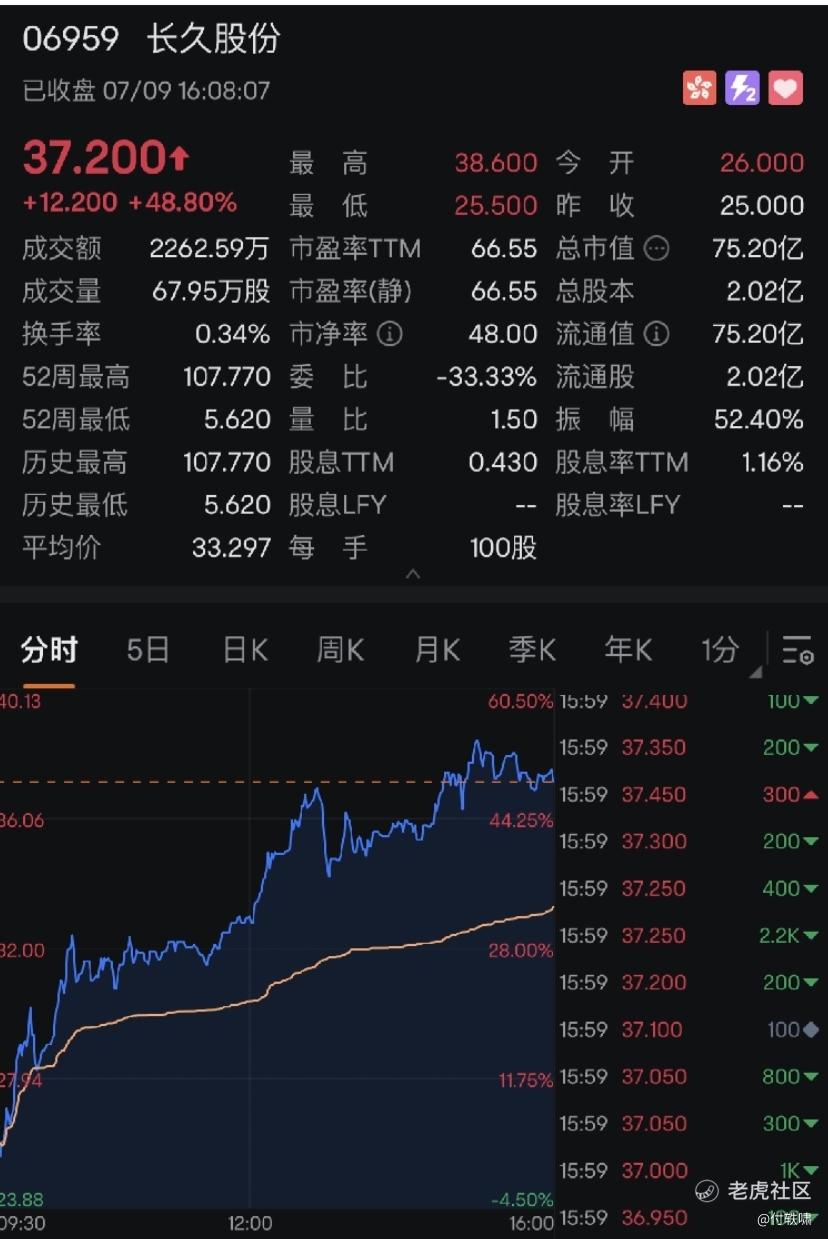Open chart settings icon beside 1分

[797, 651]
